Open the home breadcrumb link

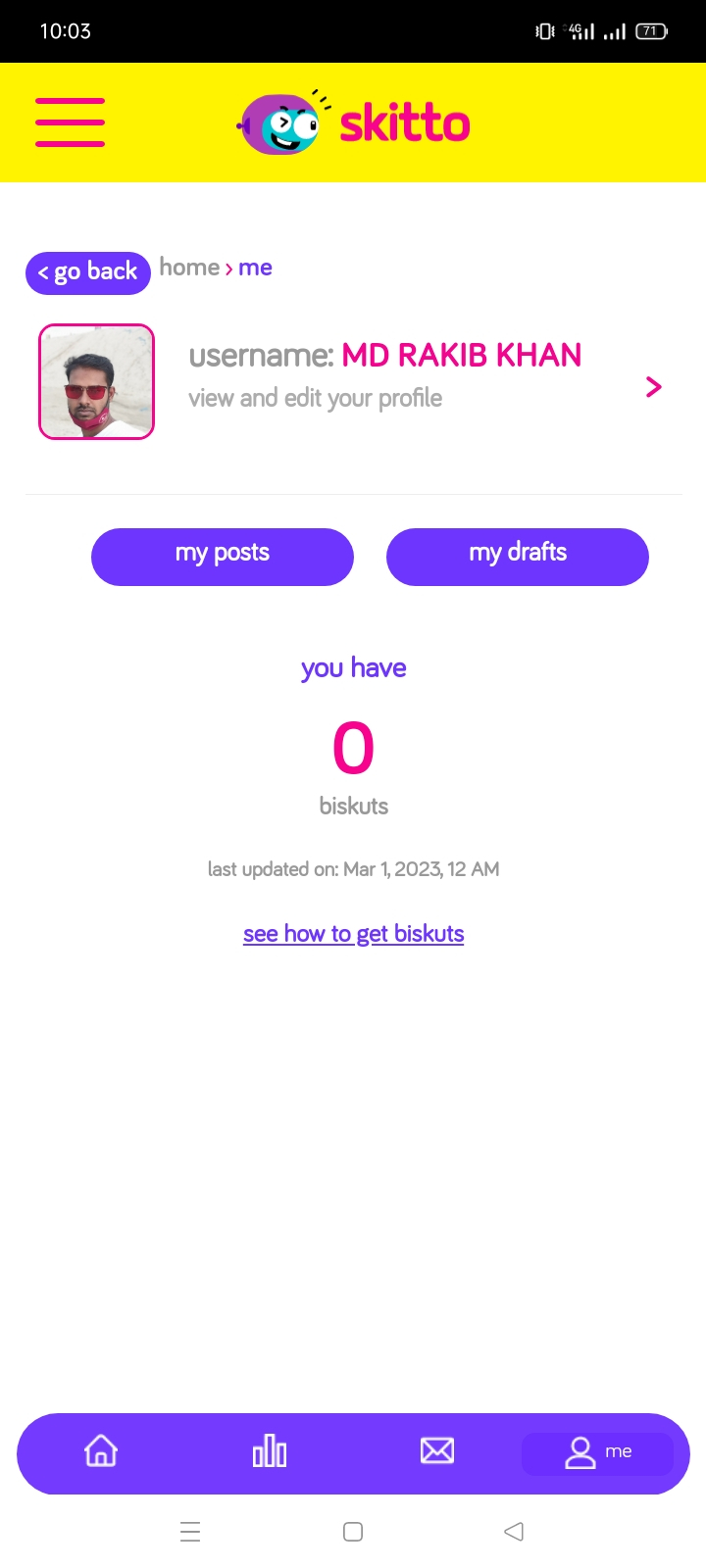[189, 268]
